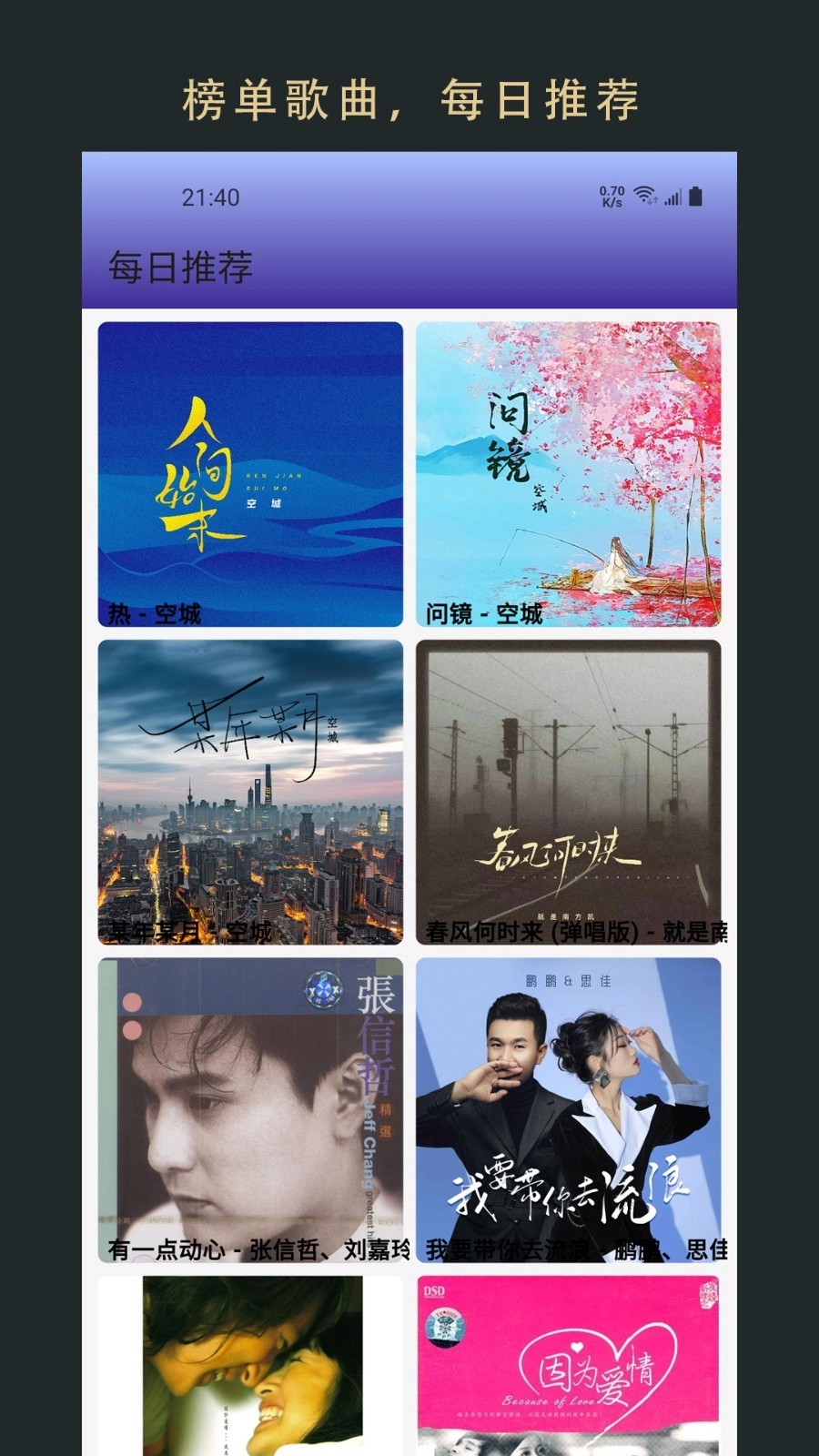Tap the 0.70 K/s network speed indicator
This screenshot has width=819, height=1456.
tap(611, 194)
